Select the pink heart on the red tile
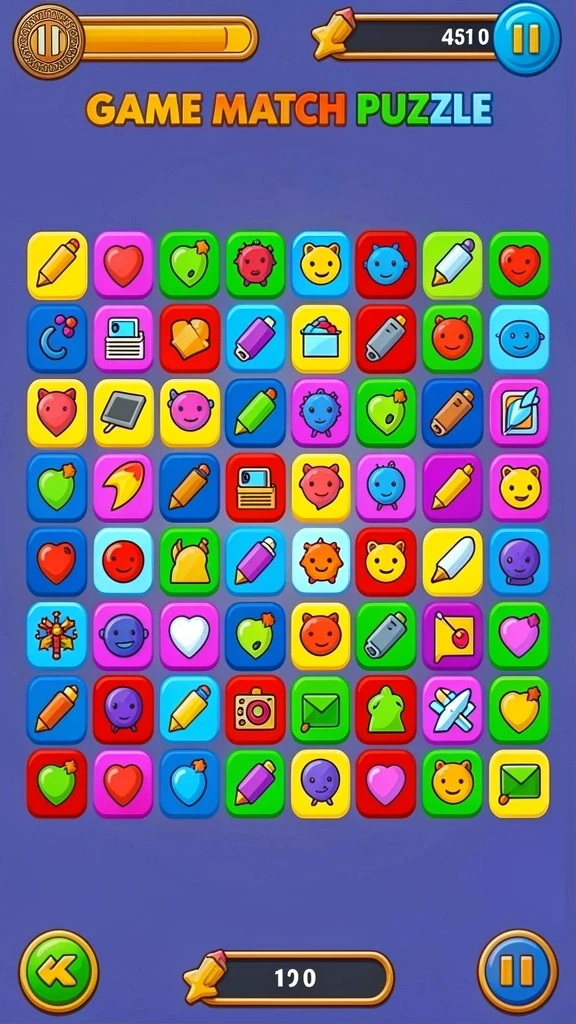576x1024 pixels. 386,784
